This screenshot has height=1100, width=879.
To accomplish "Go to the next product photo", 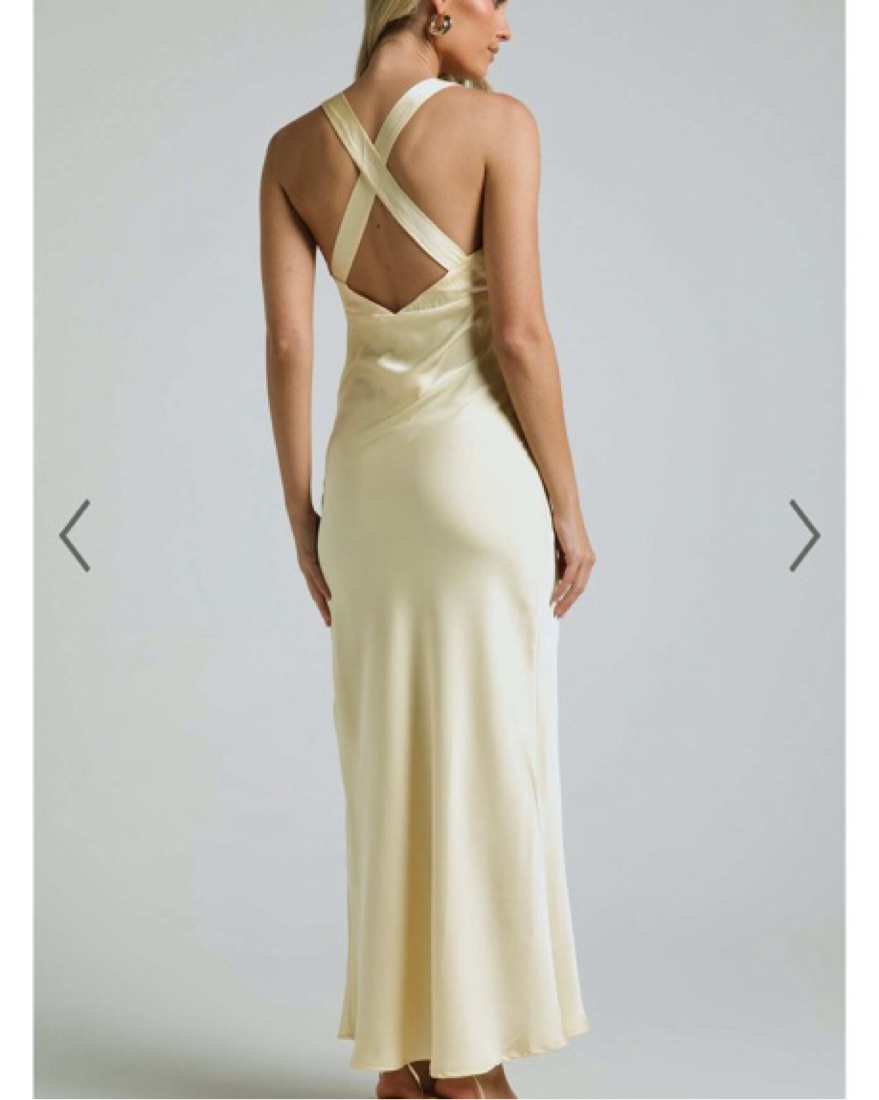I will coord(804,536).
